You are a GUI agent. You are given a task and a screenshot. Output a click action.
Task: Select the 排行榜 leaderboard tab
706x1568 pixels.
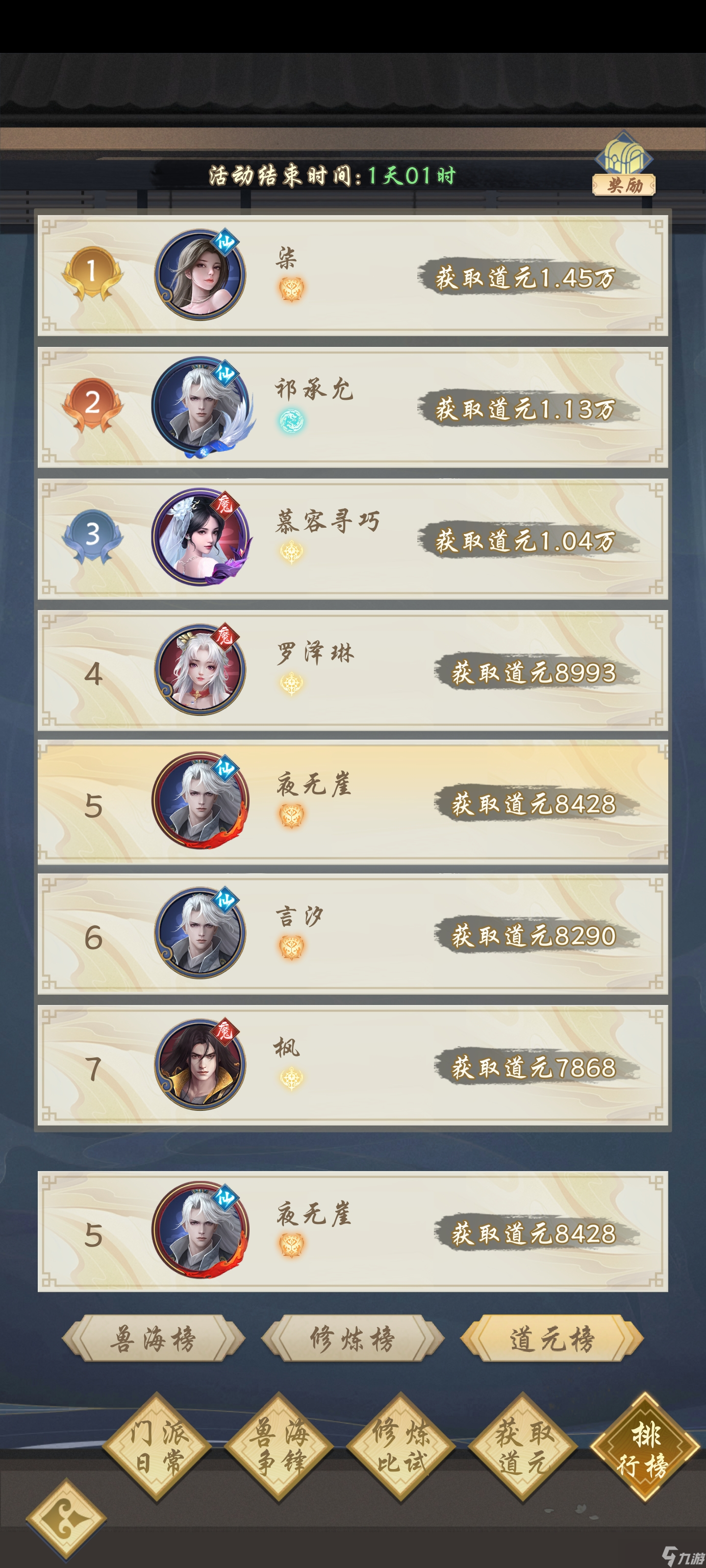[644, 1446]
